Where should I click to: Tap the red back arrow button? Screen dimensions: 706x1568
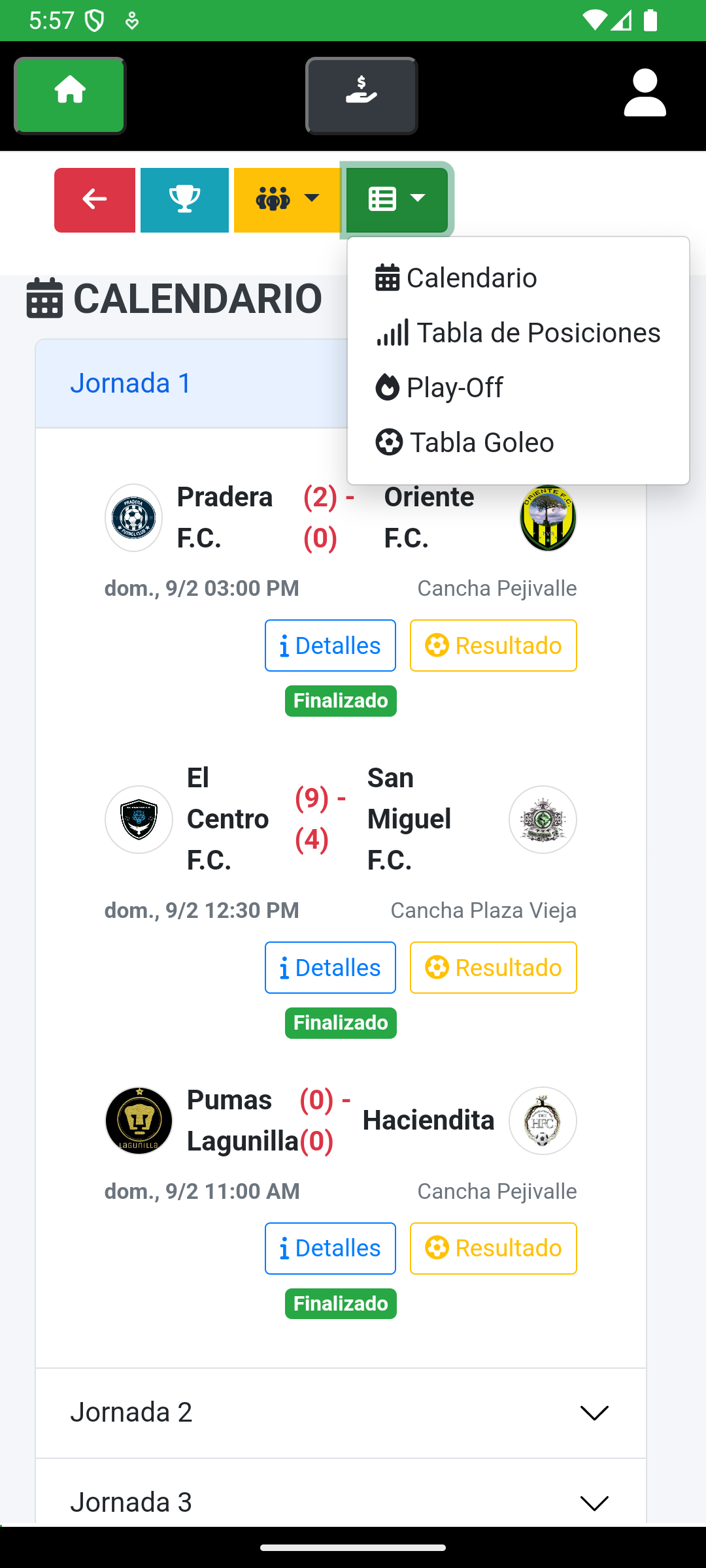point(95,200)
